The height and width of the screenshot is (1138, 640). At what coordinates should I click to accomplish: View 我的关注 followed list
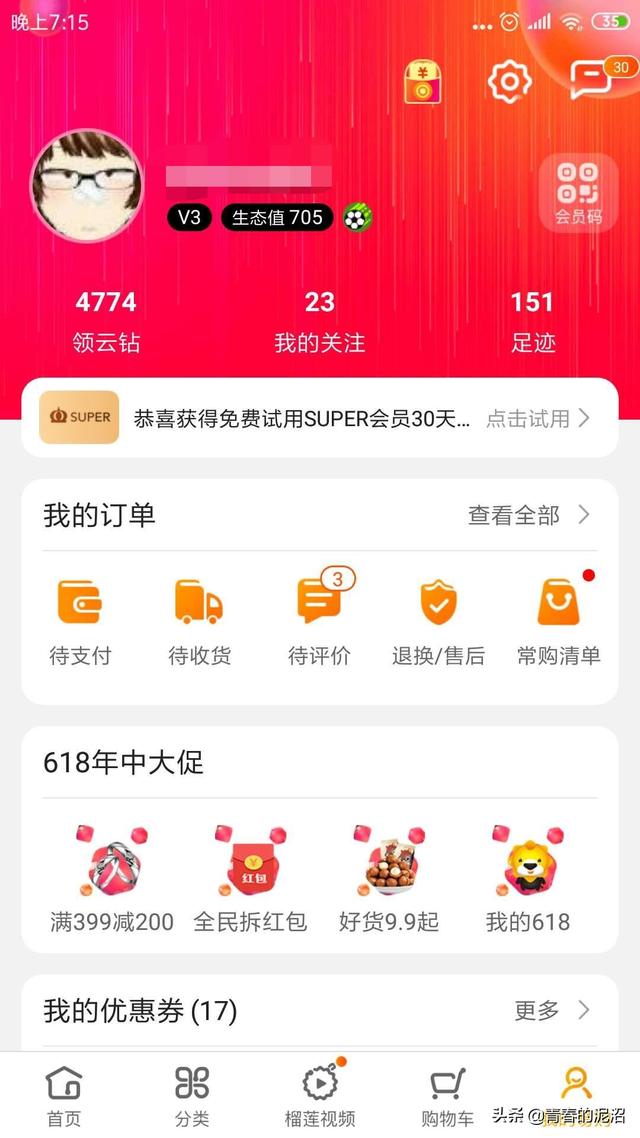(x=320, y=321)
